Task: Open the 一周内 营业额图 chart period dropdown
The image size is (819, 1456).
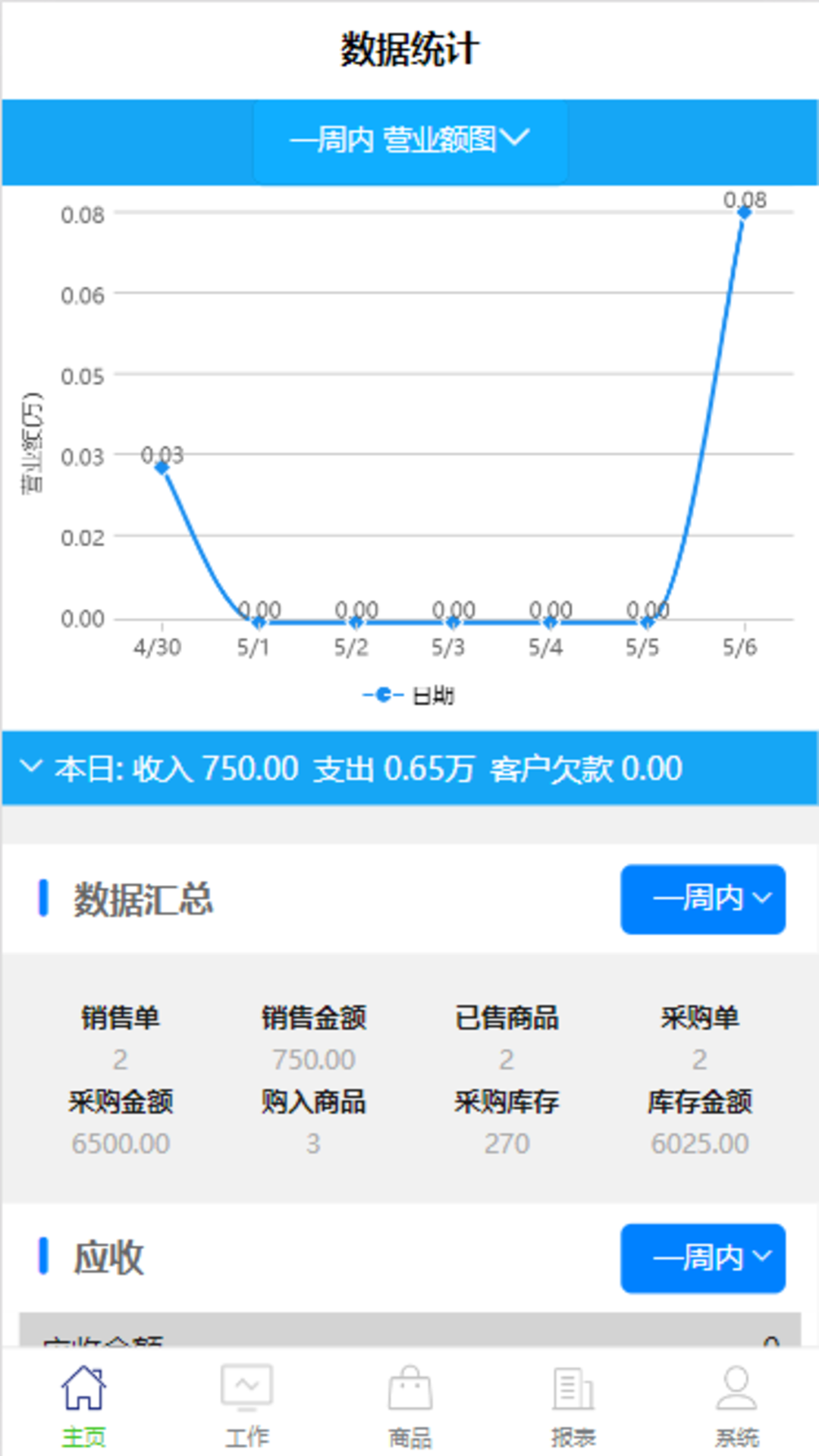Action: (x=409, y=141)
